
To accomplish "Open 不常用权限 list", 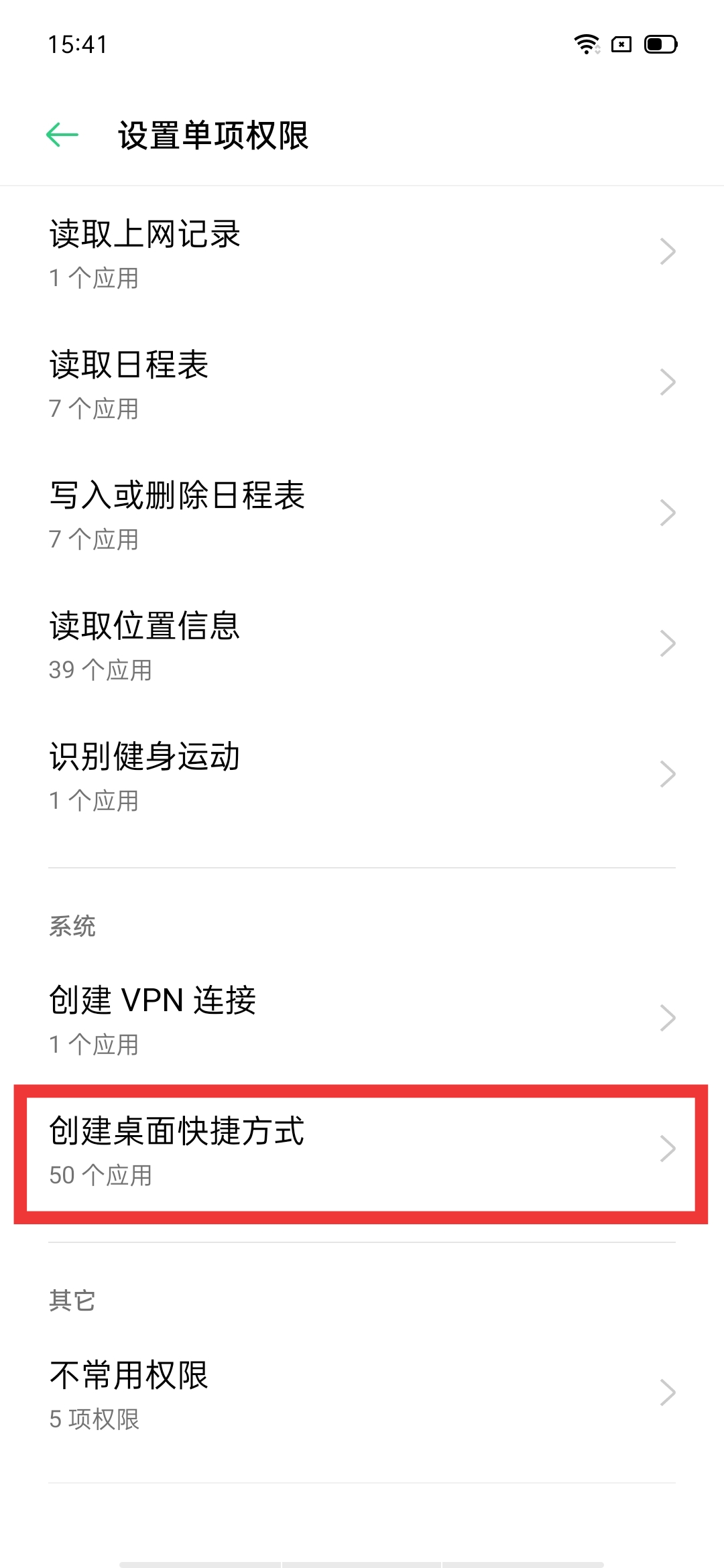I will (x=362, y=1394).
